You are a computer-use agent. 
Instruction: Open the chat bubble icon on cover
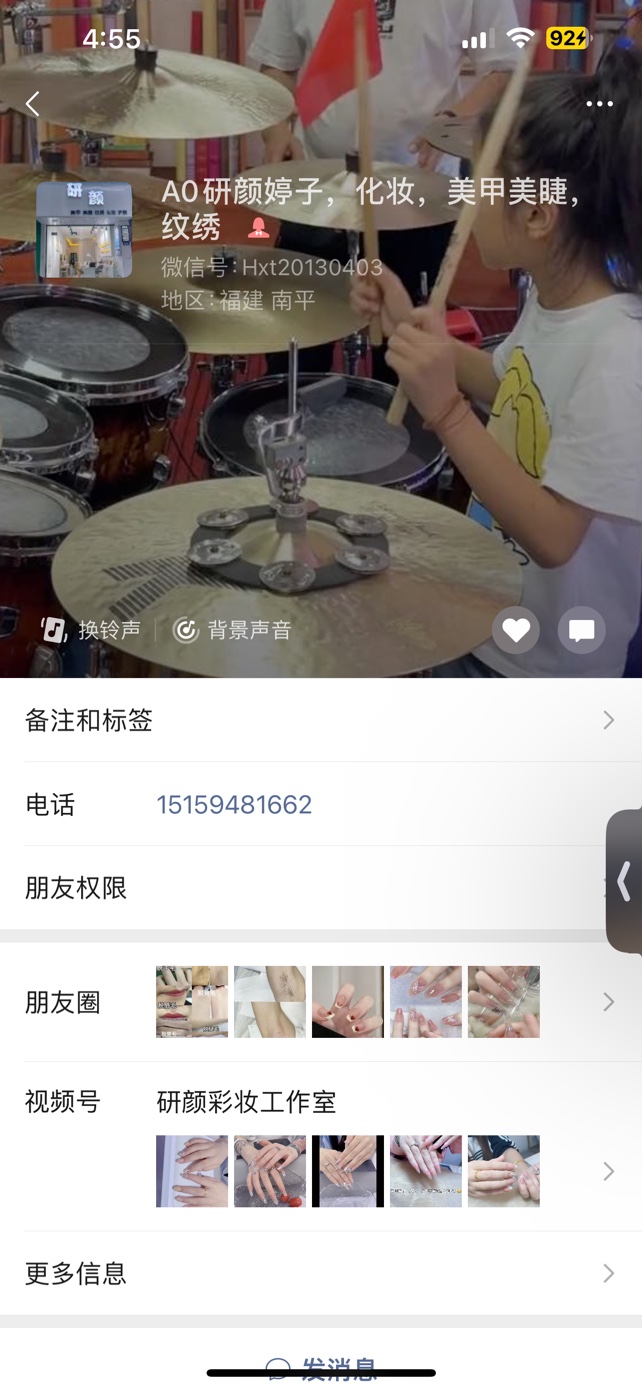pyautogui.click(x=581, y=630)
